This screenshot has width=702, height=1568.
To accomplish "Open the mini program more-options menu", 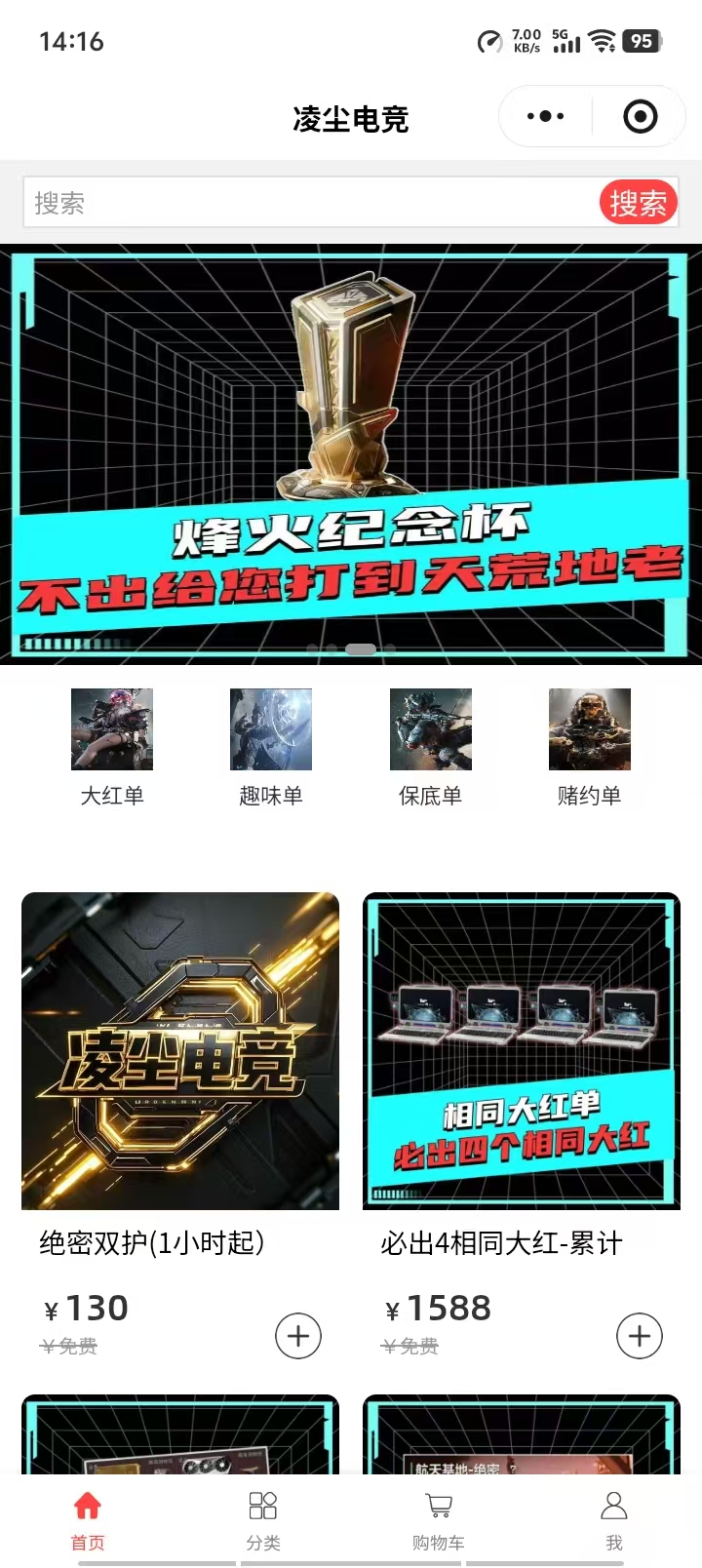I will point(545,117).
